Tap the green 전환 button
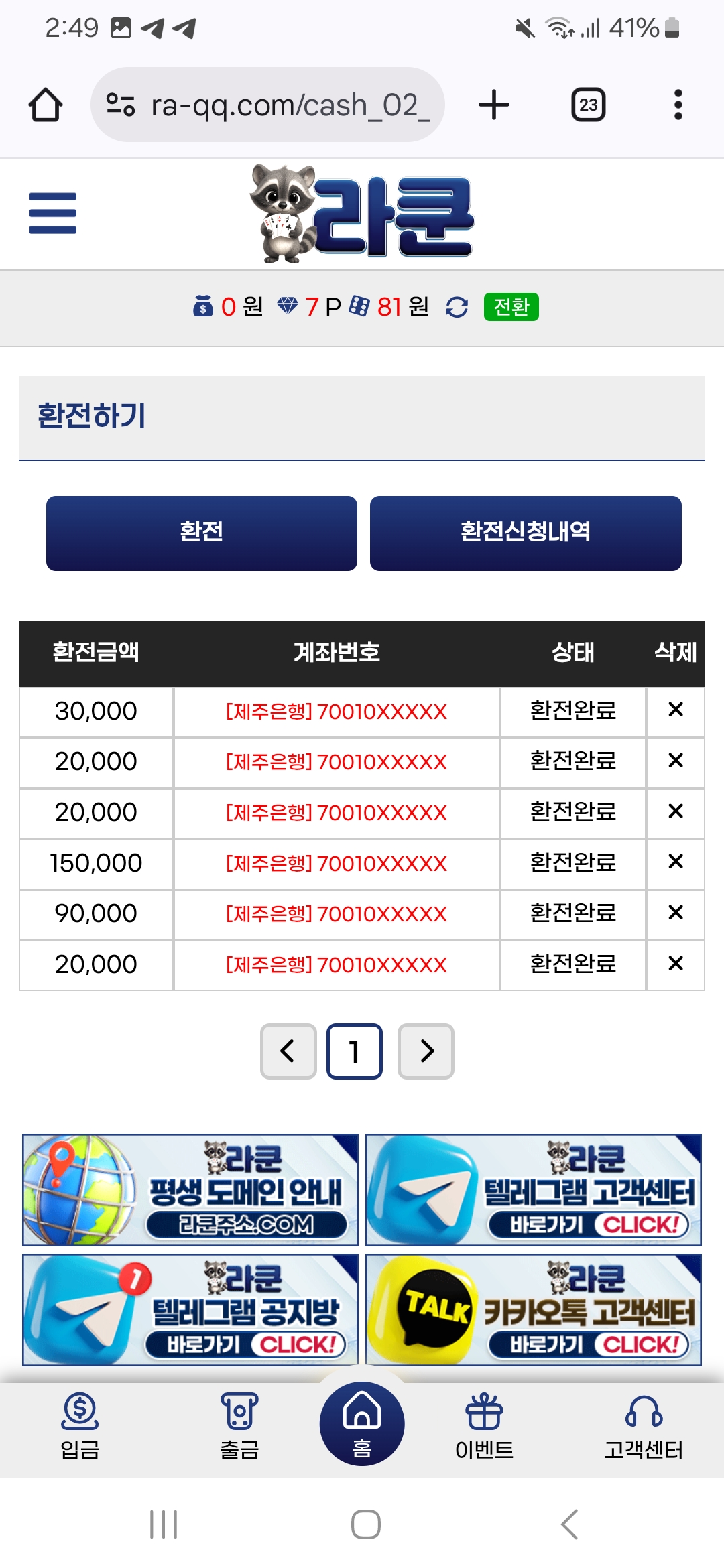The image size is (724, 1568). click(x=511, y=307)
